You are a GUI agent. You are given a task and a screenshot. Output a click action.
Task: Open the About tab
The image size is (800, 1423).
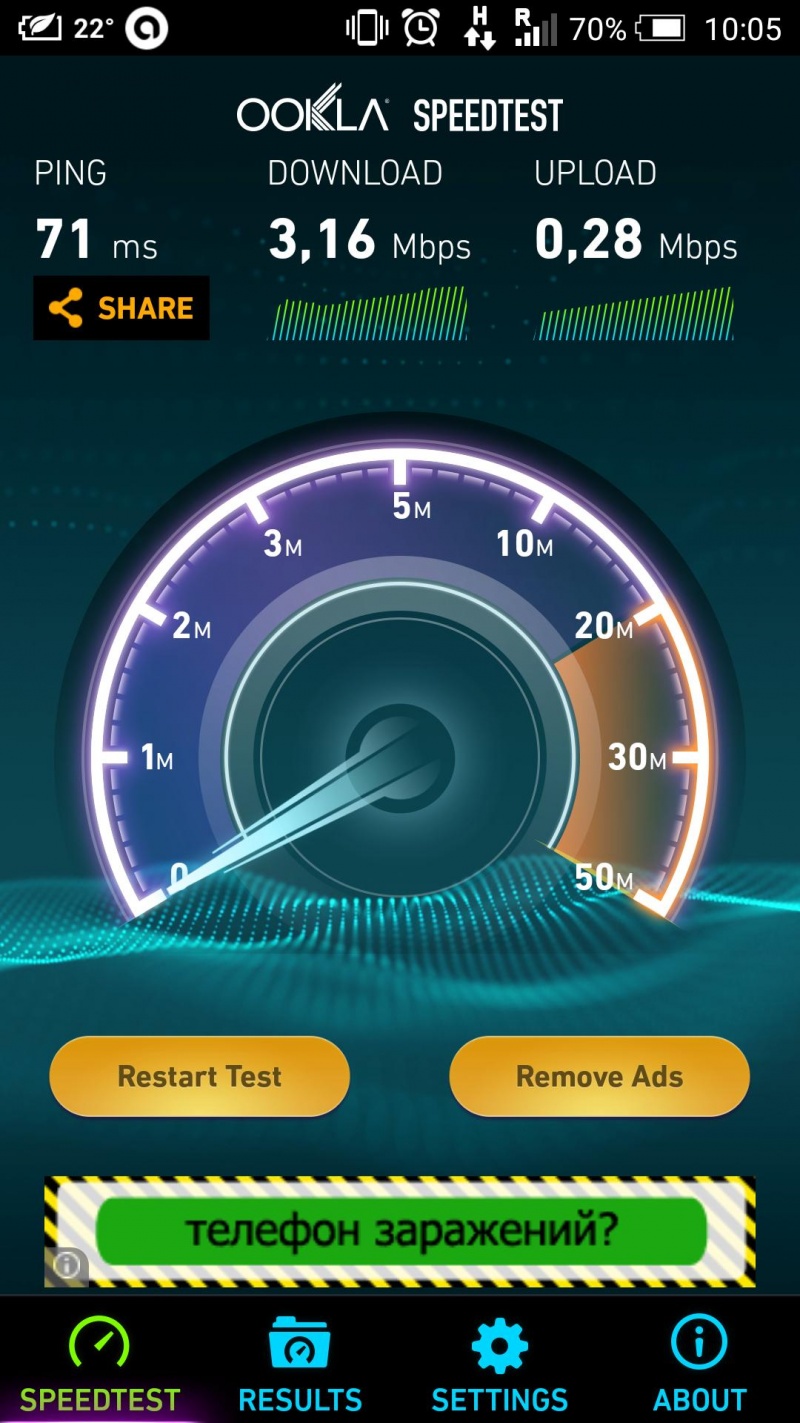click(699, 1365)
